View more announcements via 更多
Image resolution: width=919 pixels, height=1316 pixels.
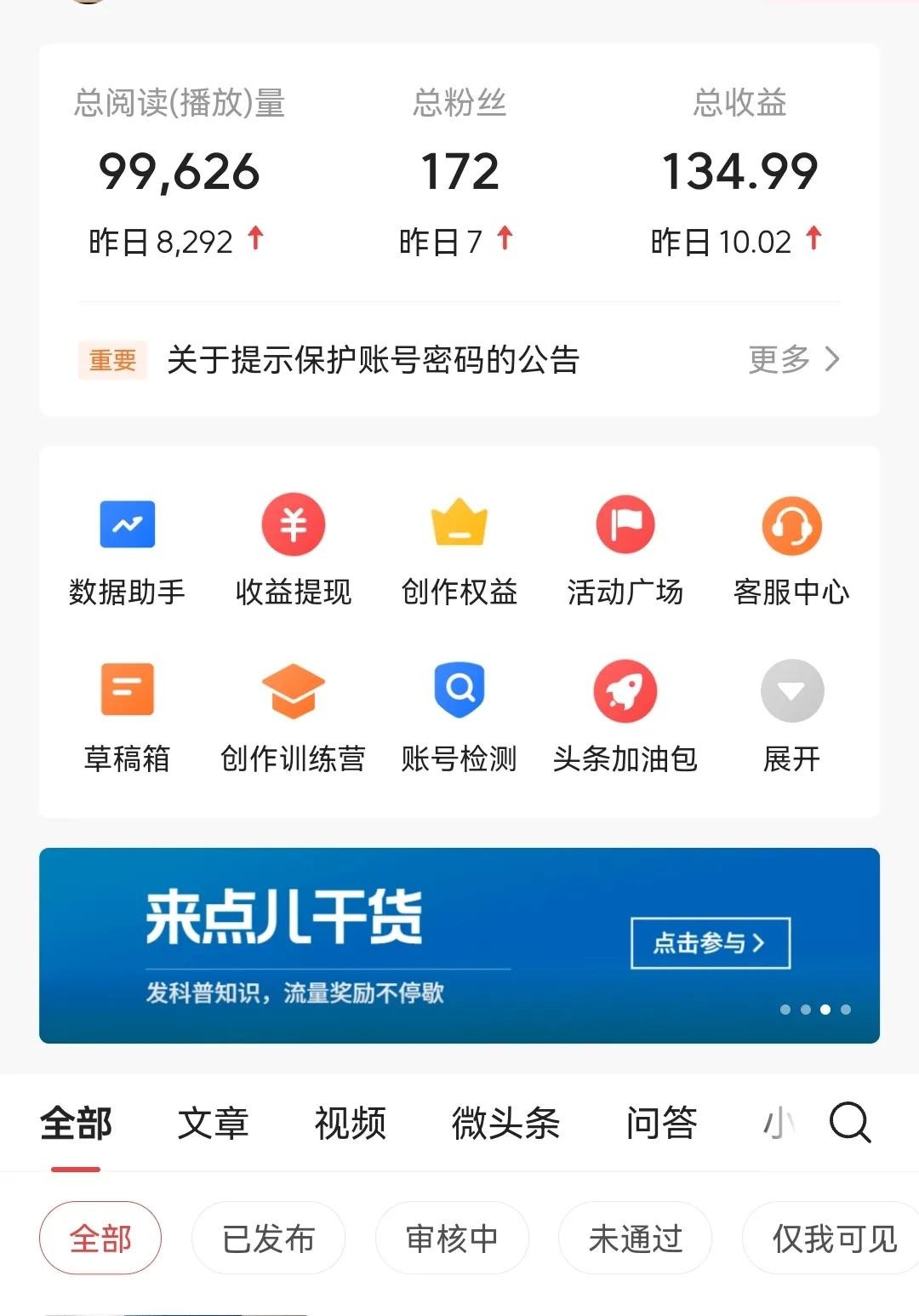click(793, 359)
